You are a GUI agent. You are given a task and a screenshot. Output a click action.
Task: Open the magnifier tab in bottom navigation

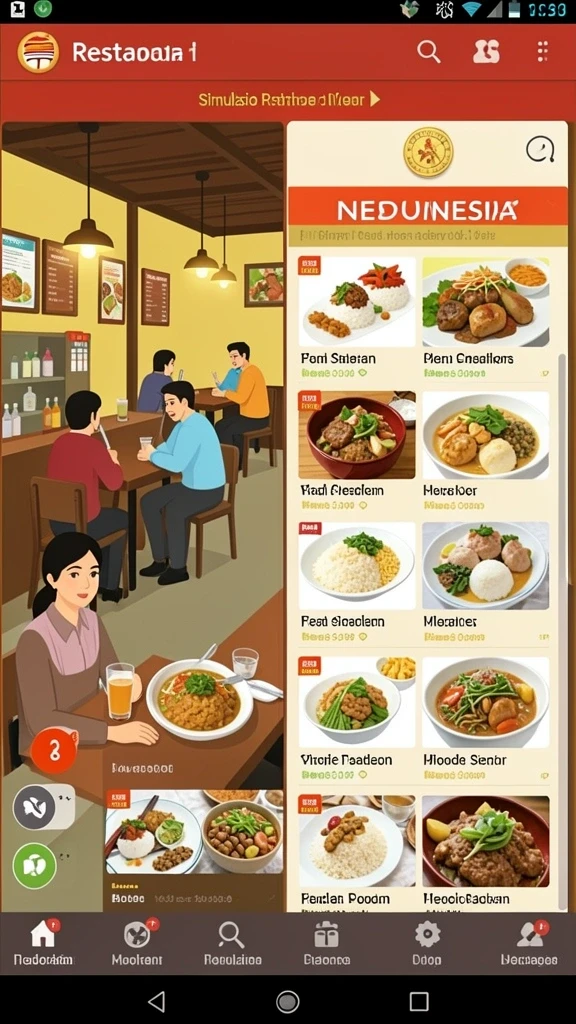[x=232, y=943]
